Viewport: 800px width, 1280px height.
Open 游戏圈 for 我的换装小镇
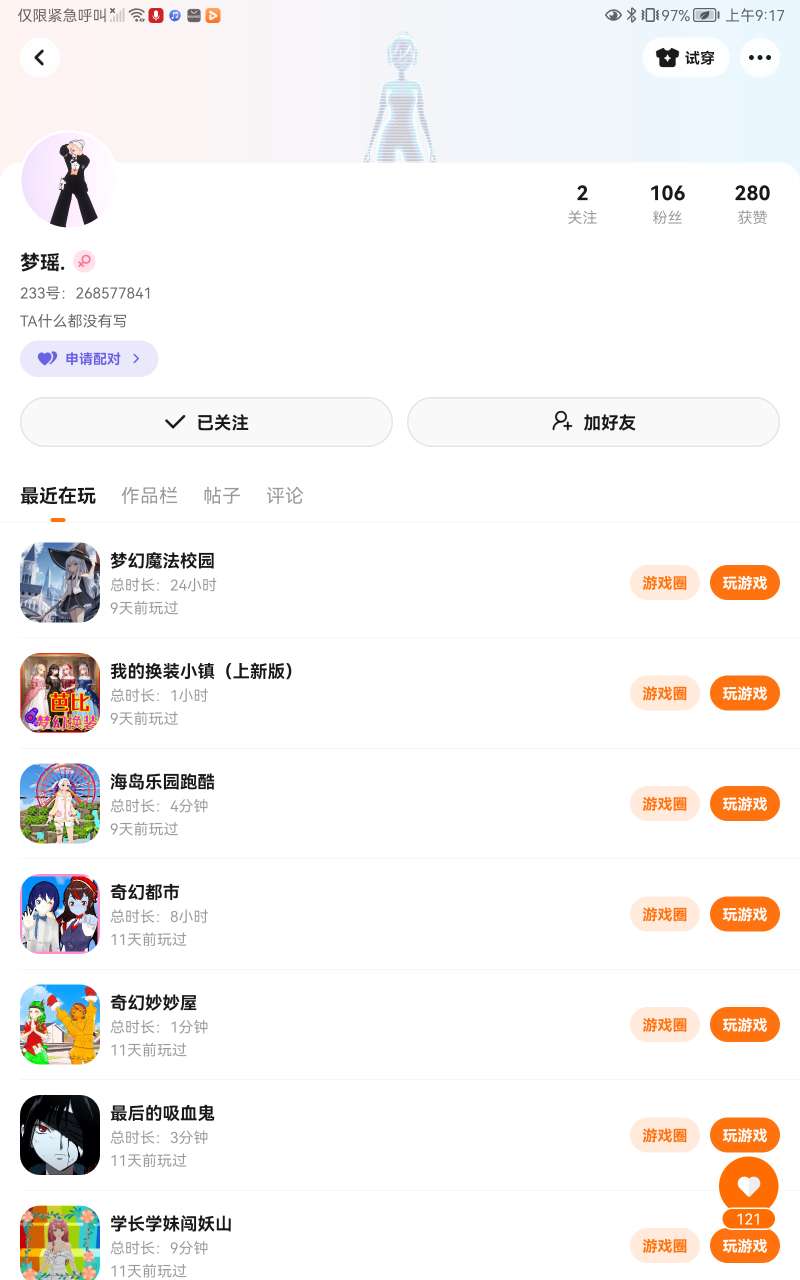click(665, 693)
